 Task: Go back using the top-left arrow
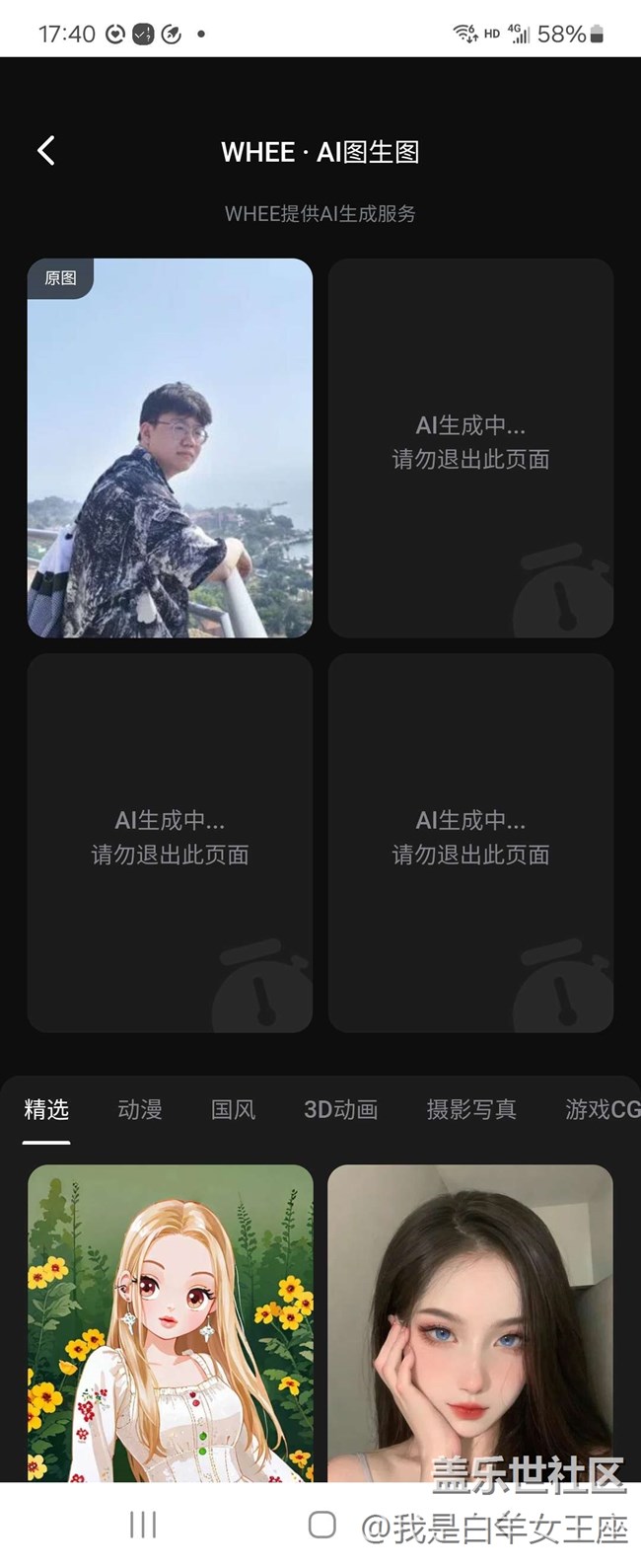pyautogui.click(x=45, y=151)
